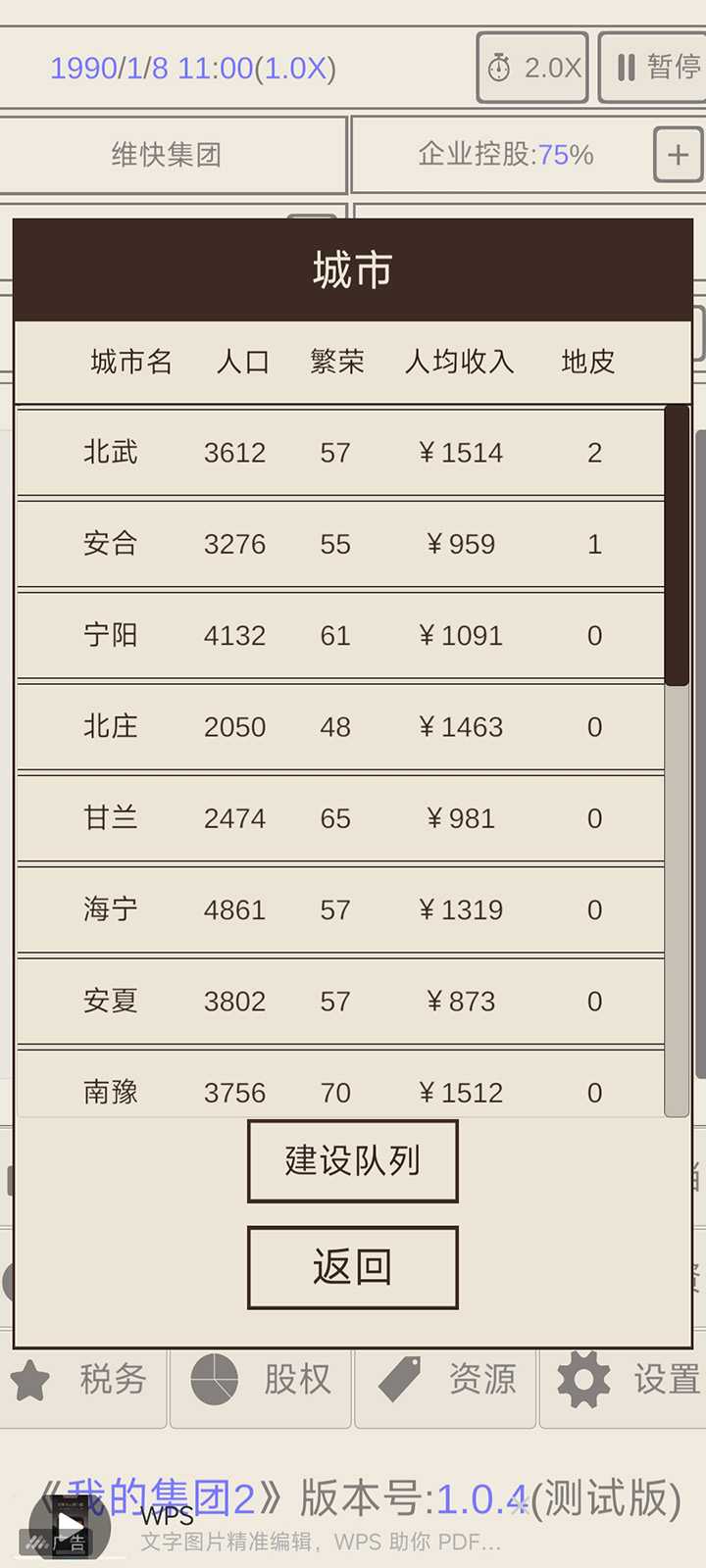
Task: Open the 安夏 city entry
Action: [x=339, y=1001]
